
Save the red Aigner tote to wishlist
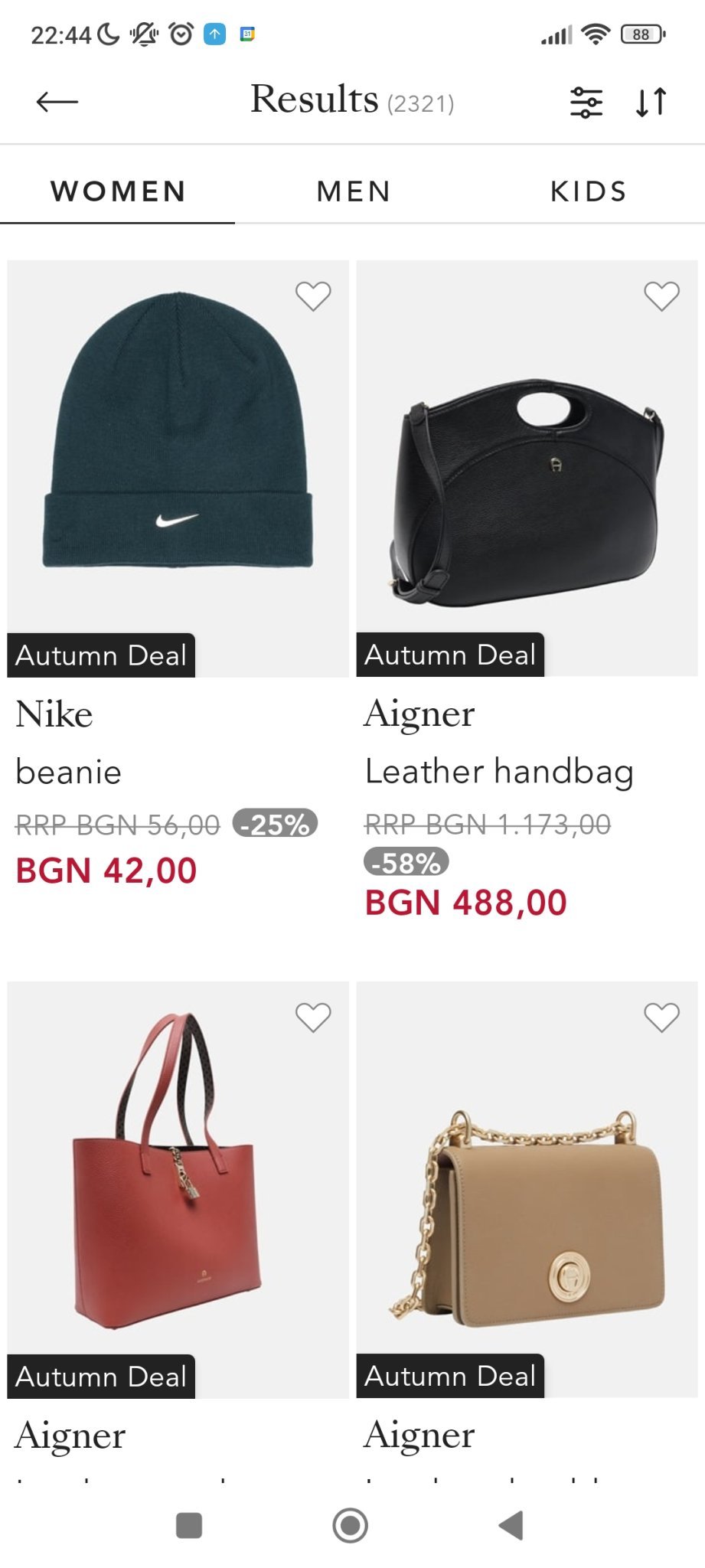coord(313,1017)
